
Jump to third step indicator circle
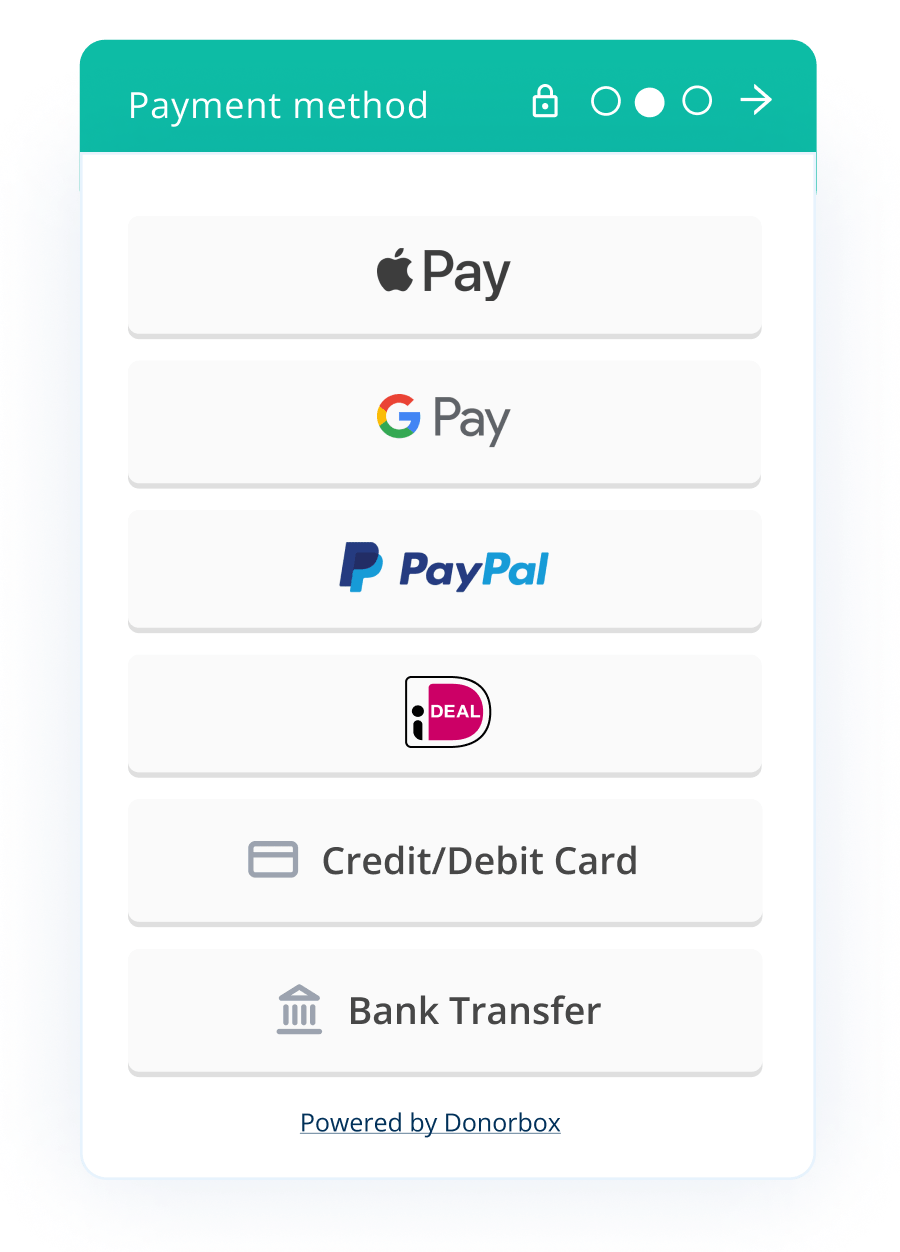pyautogui.click(x=697, y=102)
